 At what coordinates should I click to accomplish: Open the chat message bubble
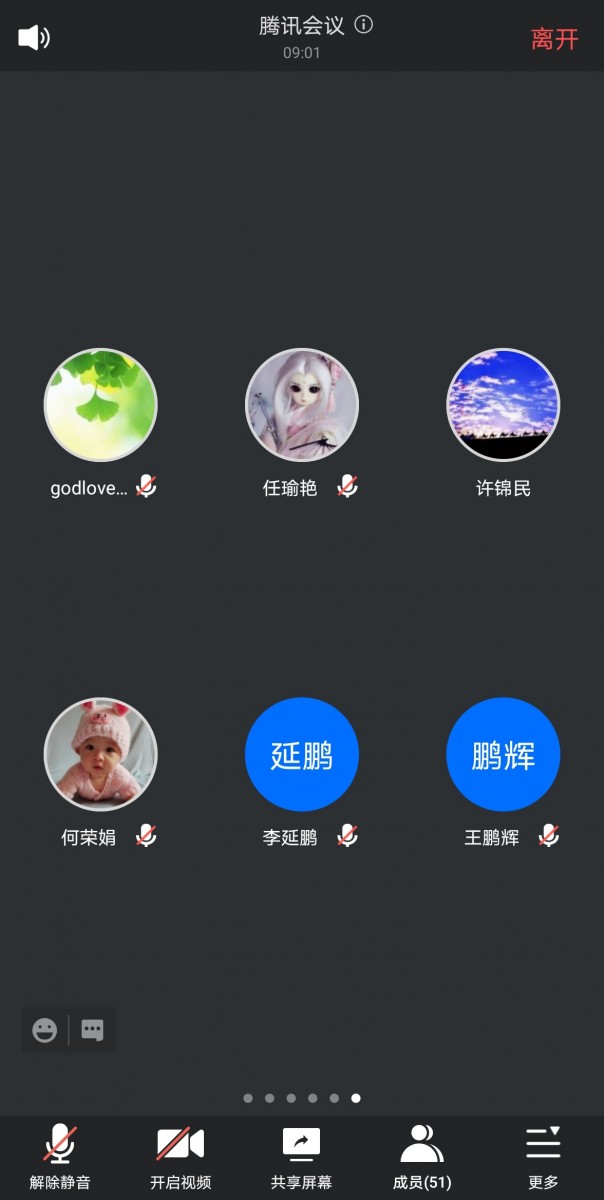(92, 1030)
